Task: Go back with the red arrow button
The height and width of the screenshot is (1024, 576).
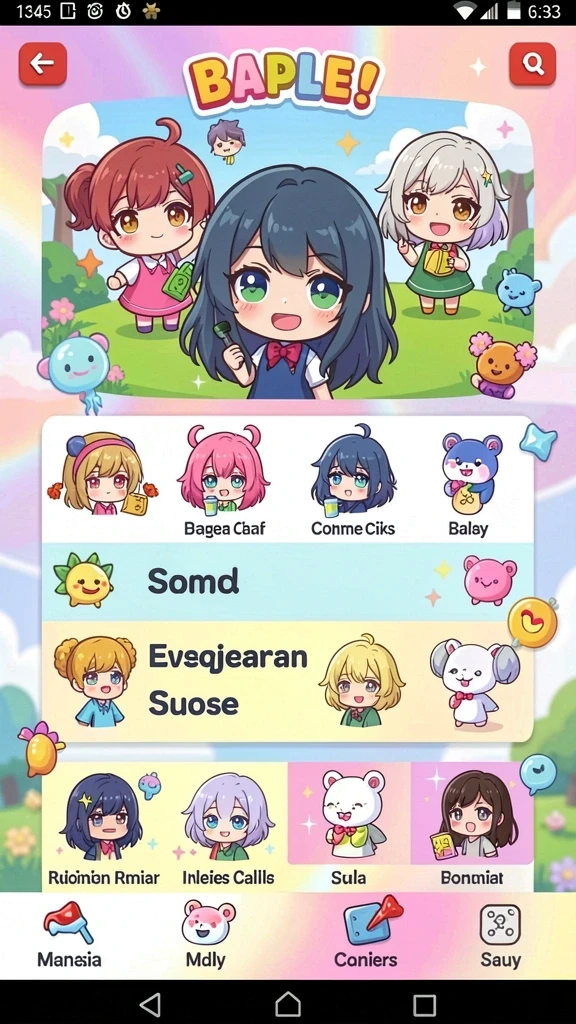Action: pos(42,64)
